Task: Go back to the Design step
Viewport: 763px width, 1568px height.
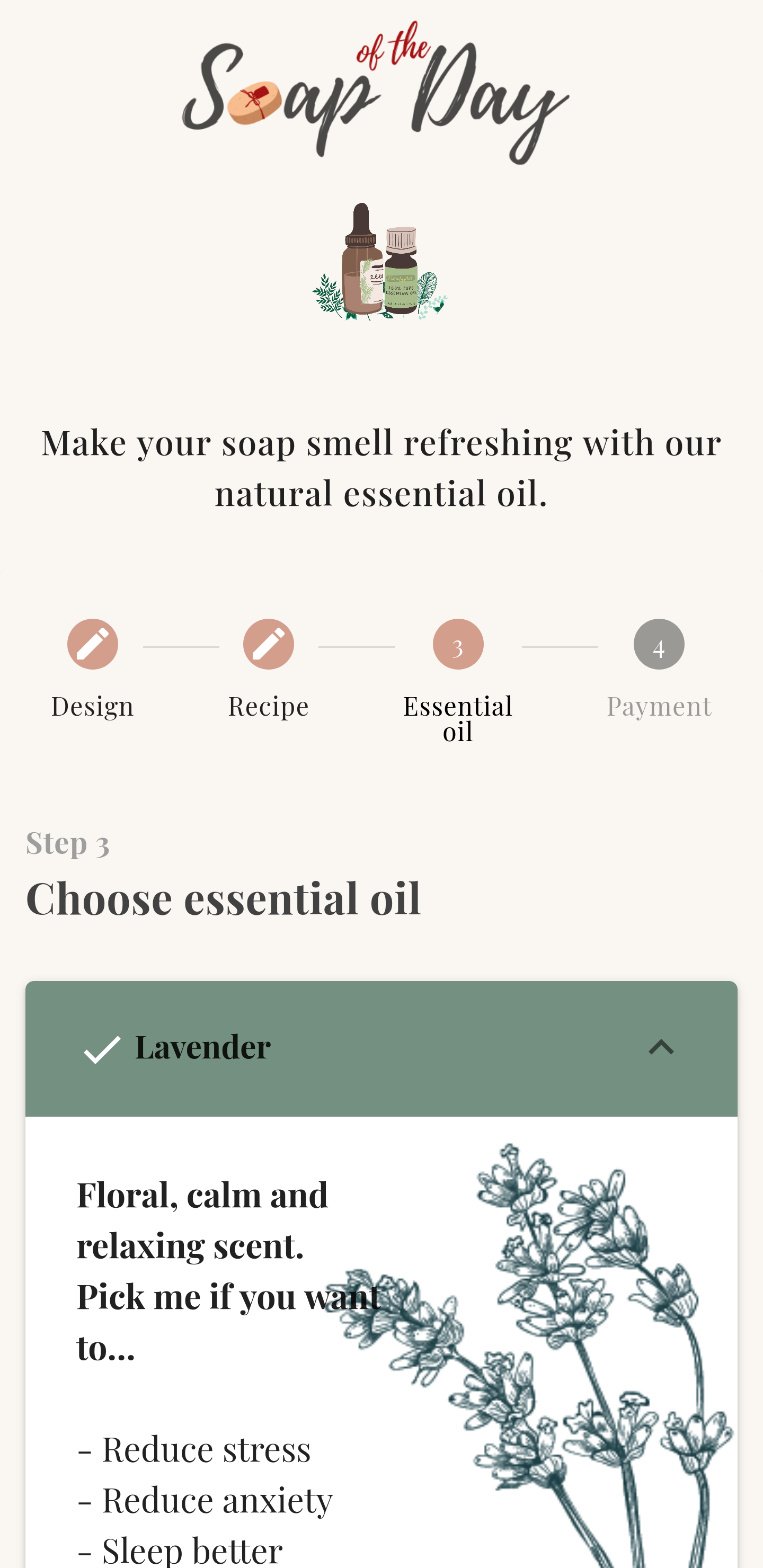Action: coord(93,644)
